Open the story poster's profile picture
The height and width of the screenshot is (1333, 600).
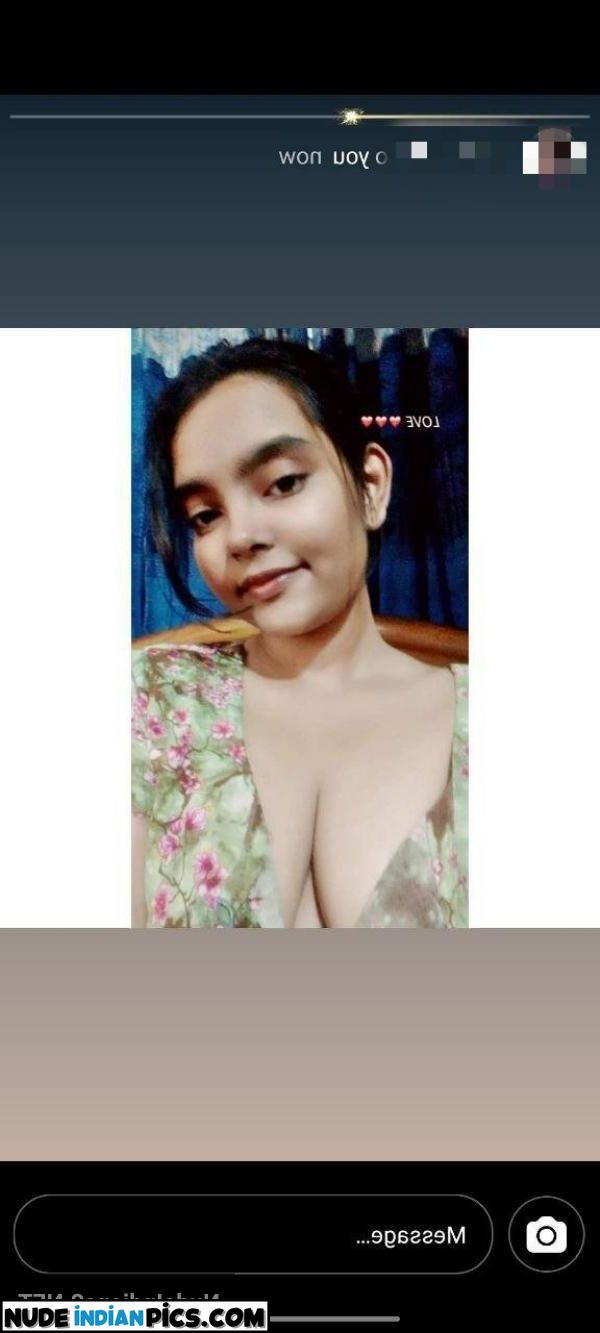pyautogui.click(x=556, y=157)
